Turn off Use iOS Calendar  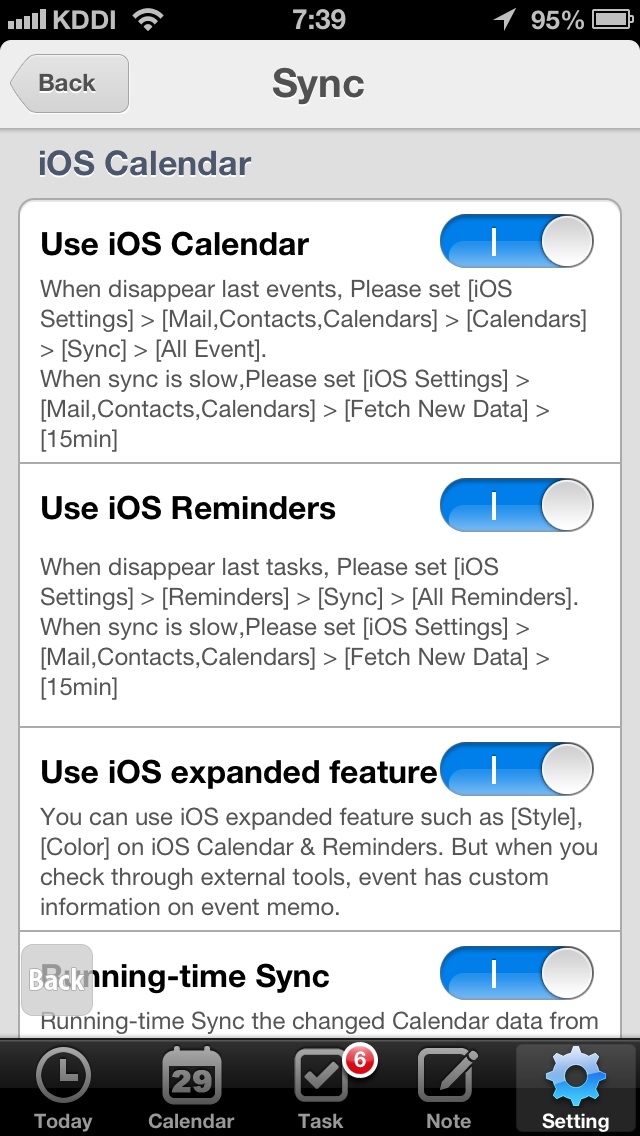tap(517, 241)
